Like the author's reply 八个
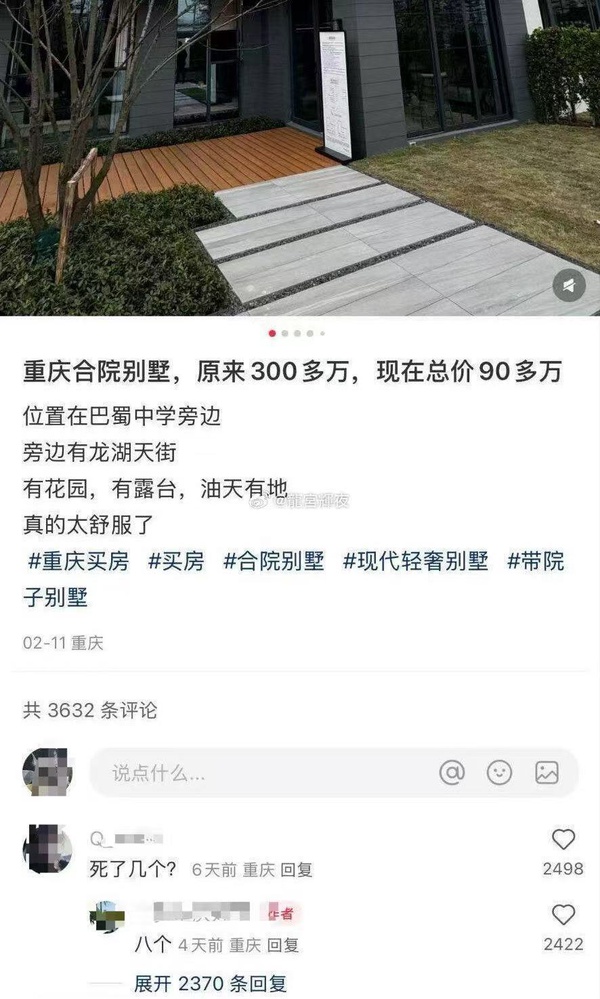 tap(563, 915)
